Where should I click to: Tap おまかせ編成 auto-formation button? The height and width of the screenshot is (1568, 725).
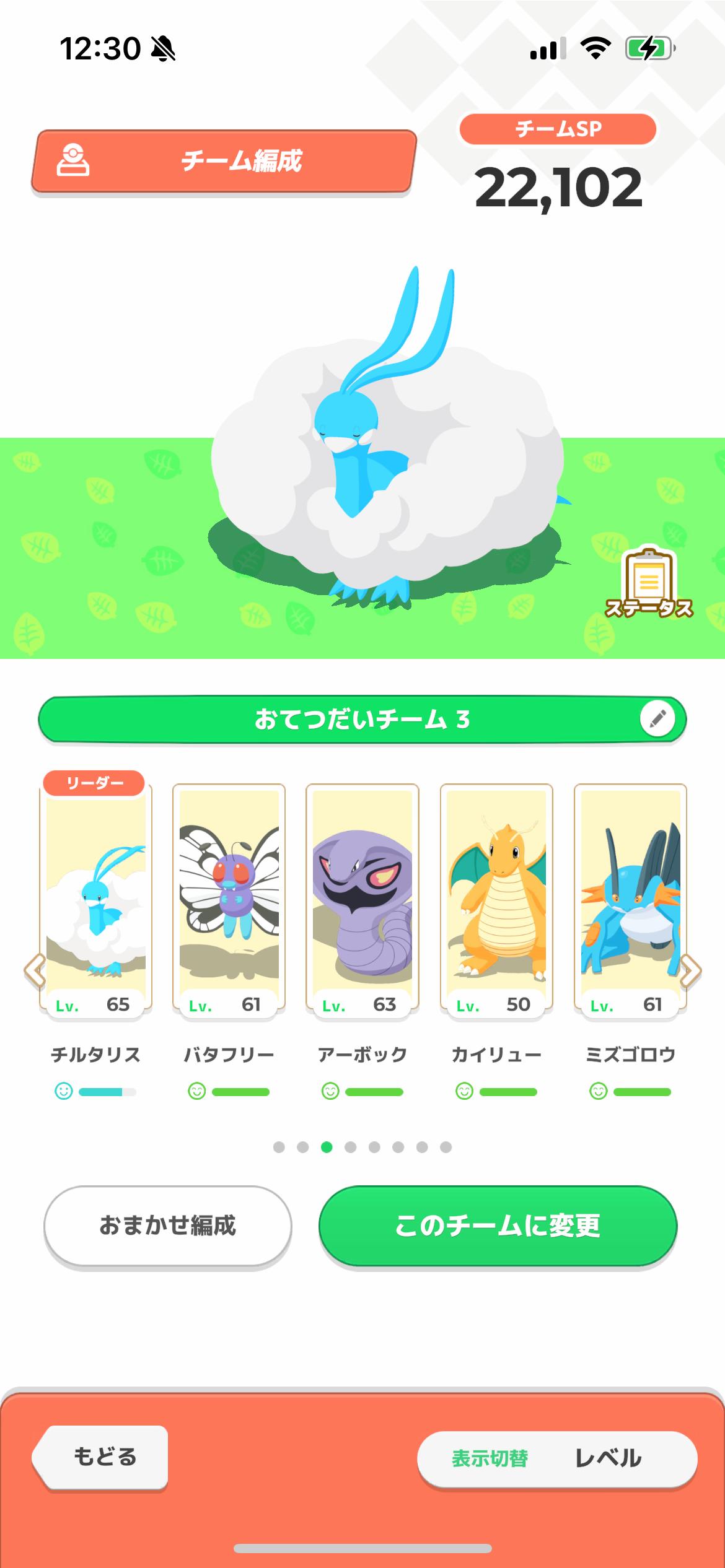167,1225
